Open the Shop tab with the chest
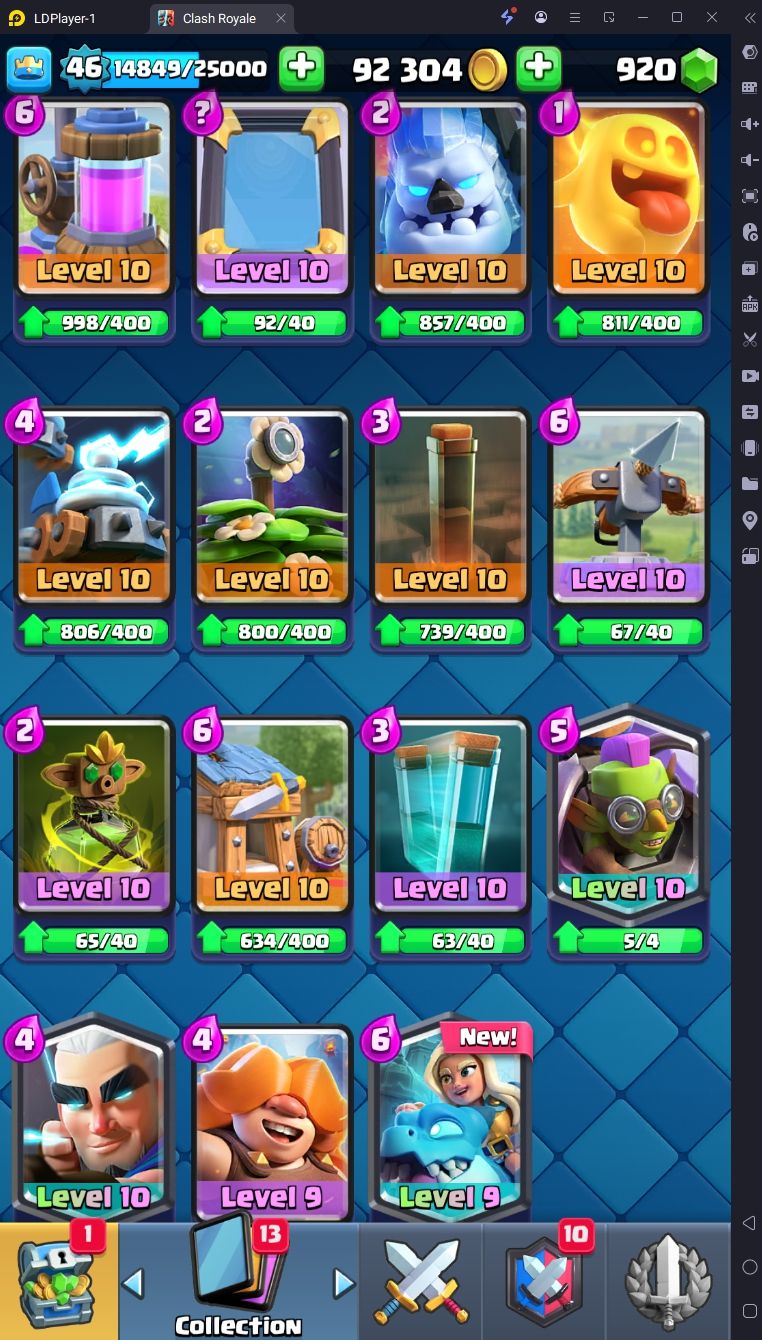The width and height of the screenshot is (762, 1340). coord(58,1282)
